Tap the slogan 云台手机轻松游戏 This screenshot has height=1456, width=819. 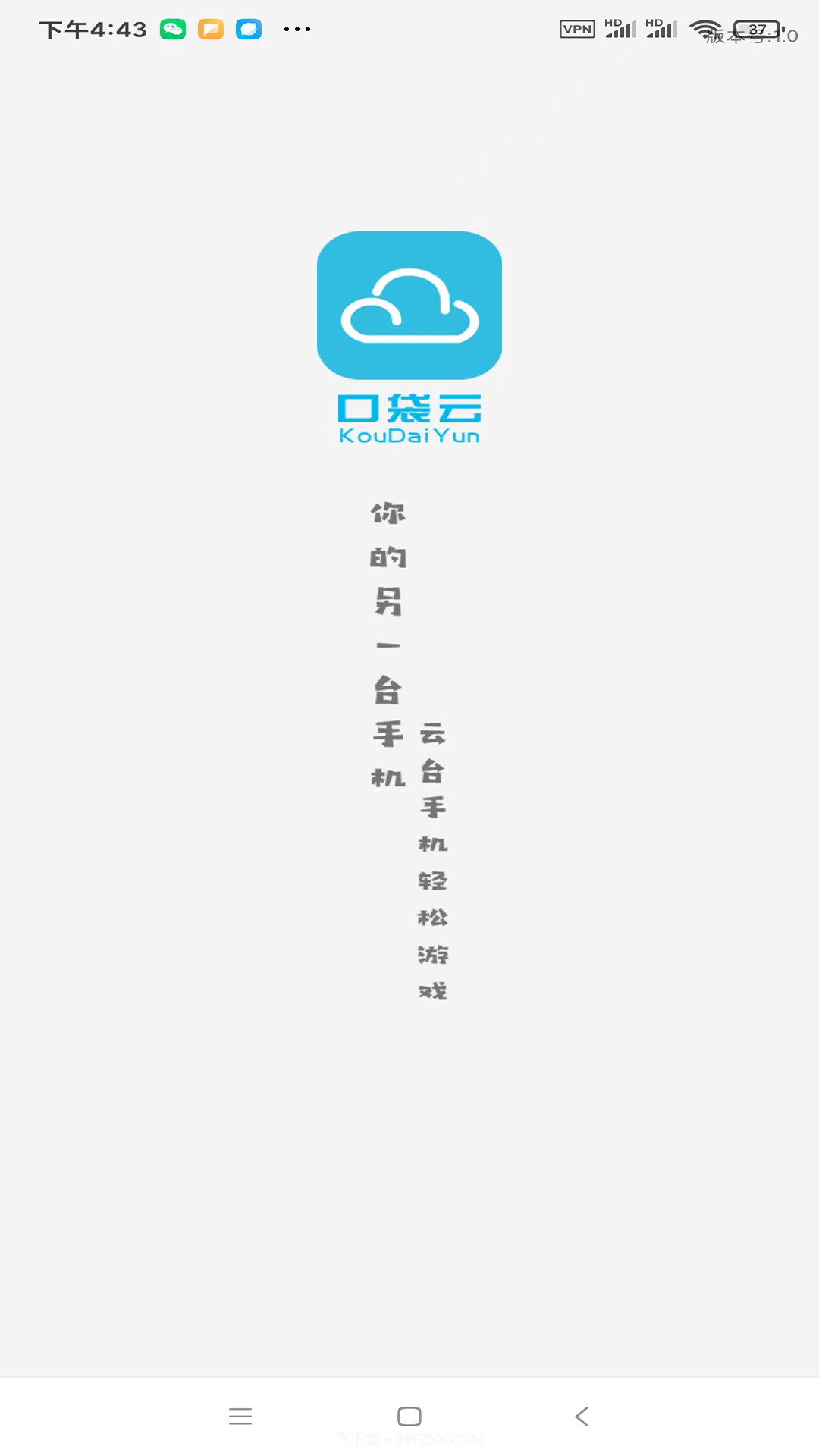(434, 861)
